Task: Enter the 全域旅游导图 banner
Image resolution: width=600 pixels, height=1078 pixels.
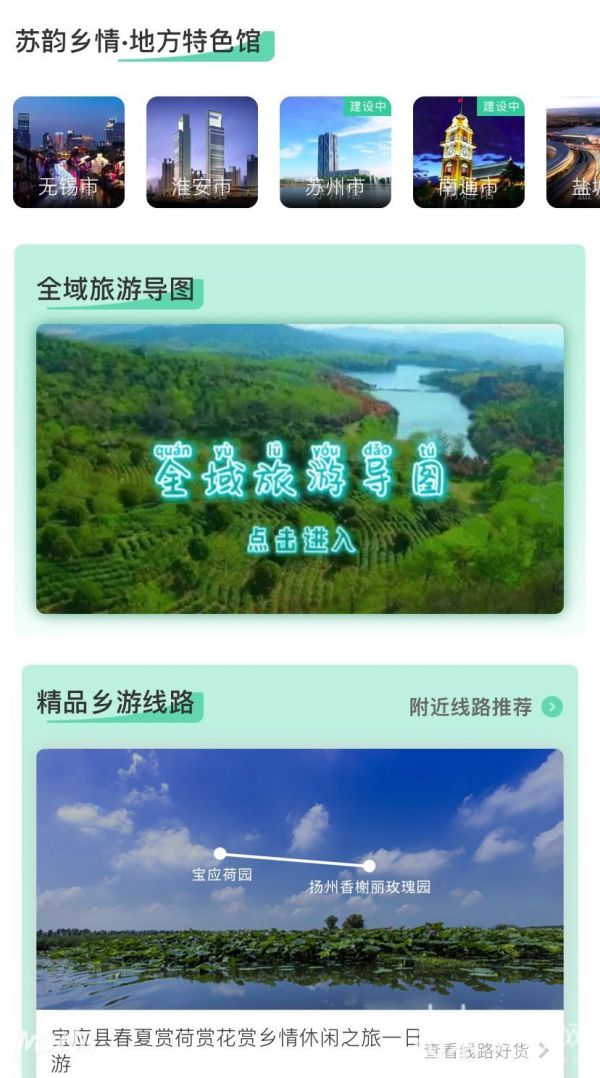Action: (x=300, y=468)
